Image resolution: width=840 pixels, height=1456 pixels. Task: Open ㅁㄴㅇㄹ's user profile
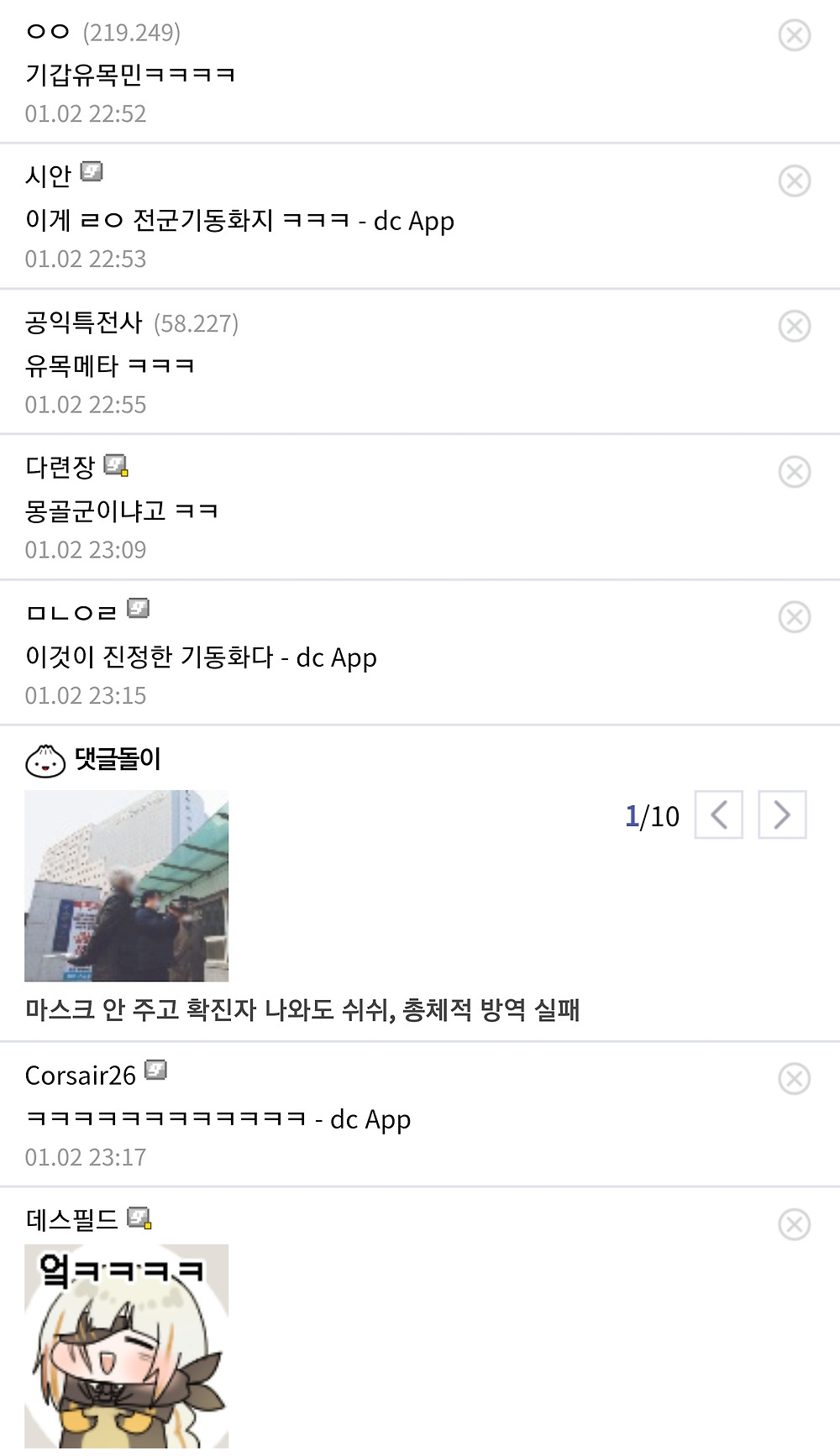click(71, 612)
